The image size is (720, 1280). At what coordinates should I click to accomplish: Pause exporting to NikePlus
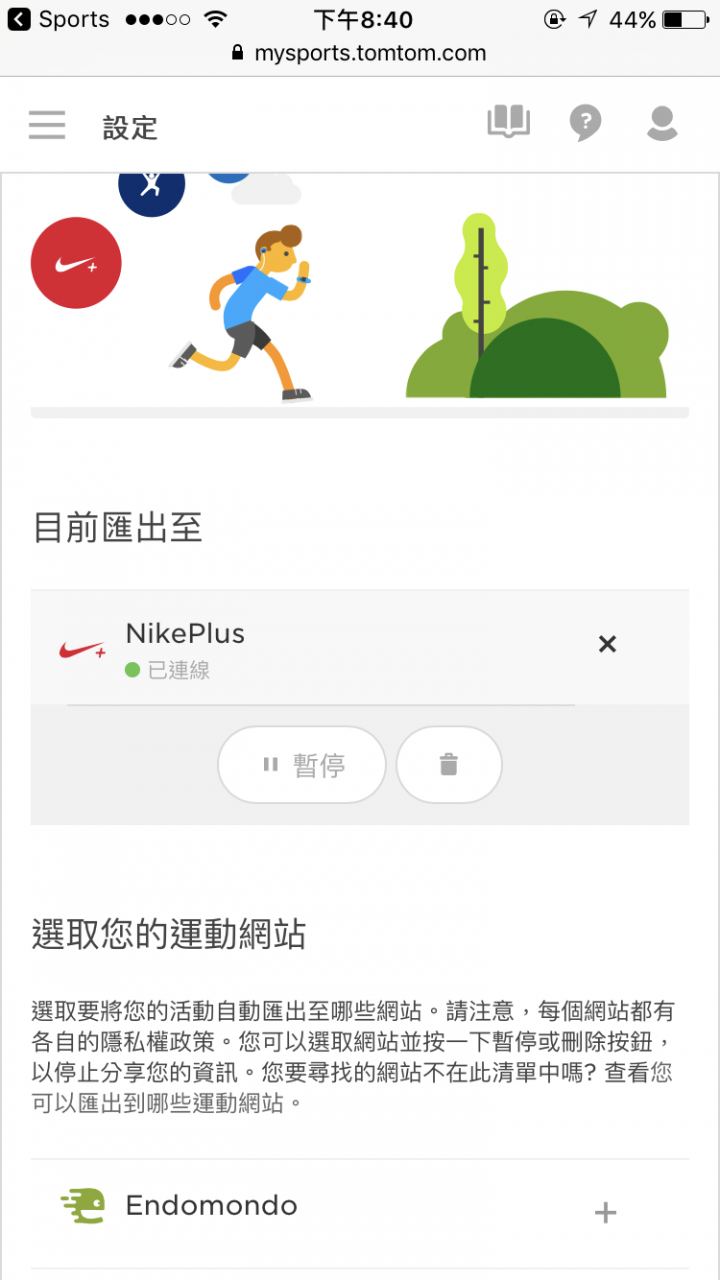tap(302, 765)
